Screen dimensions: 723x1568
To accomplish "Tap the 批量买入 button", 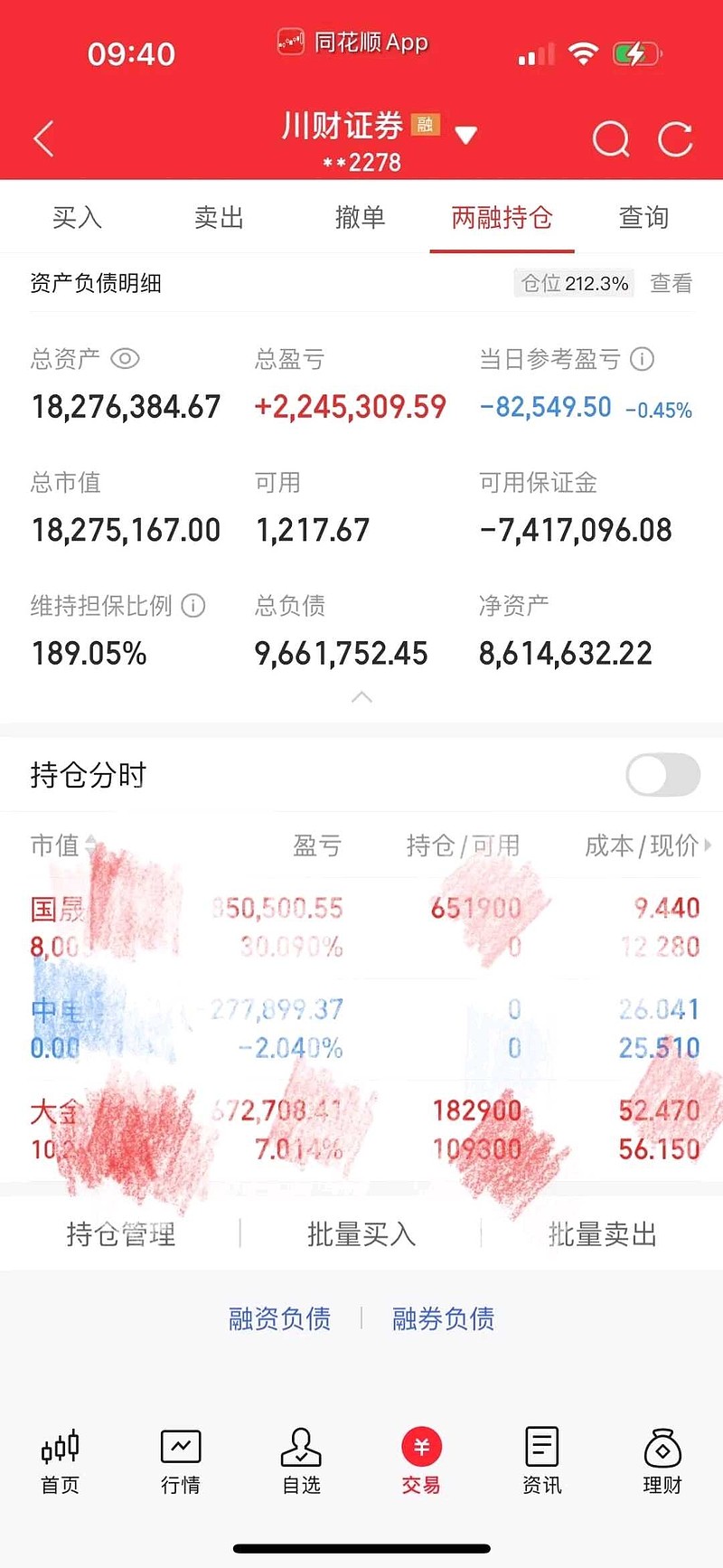I will click(x=361, y=1233).
